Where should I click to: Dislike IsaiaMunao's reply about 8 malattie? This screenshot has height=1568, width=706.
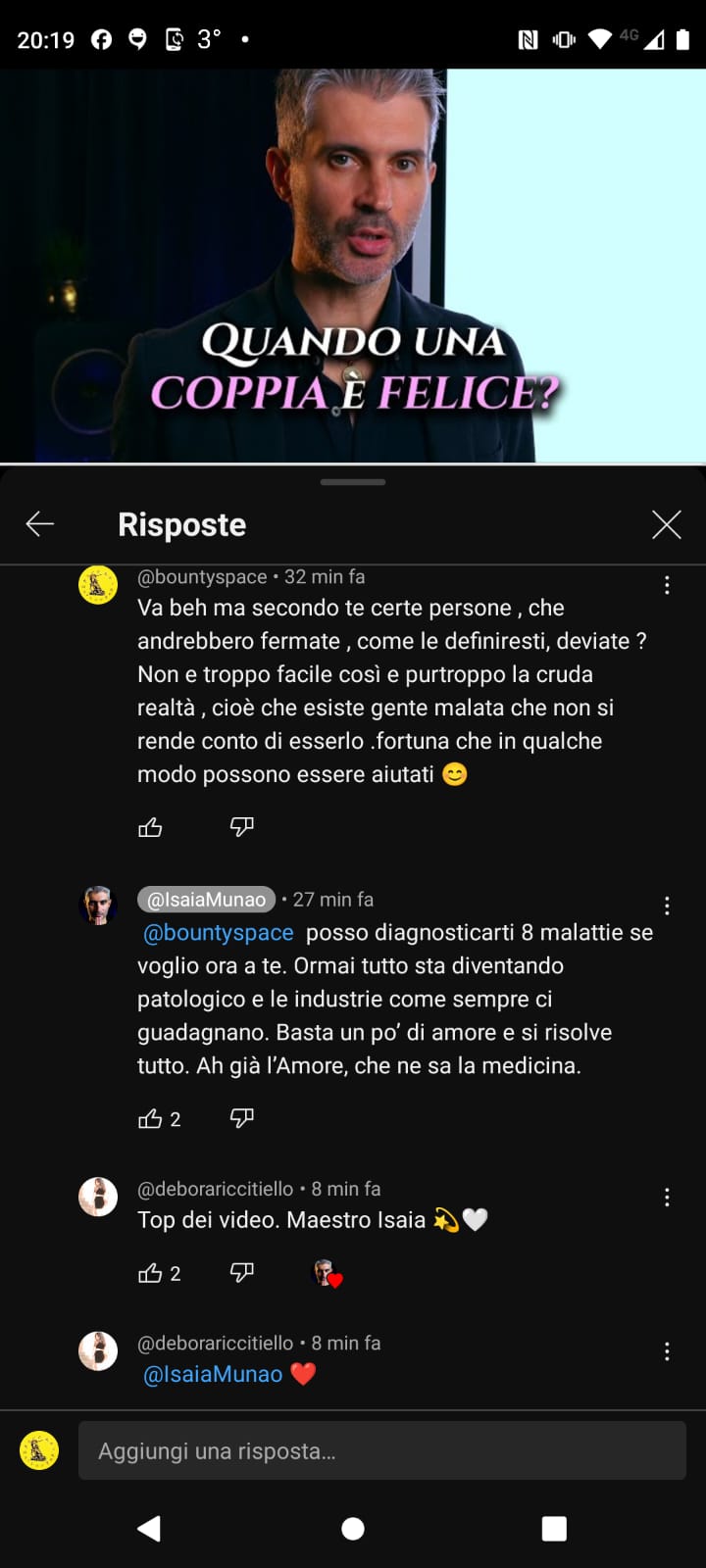[242, 1118]
